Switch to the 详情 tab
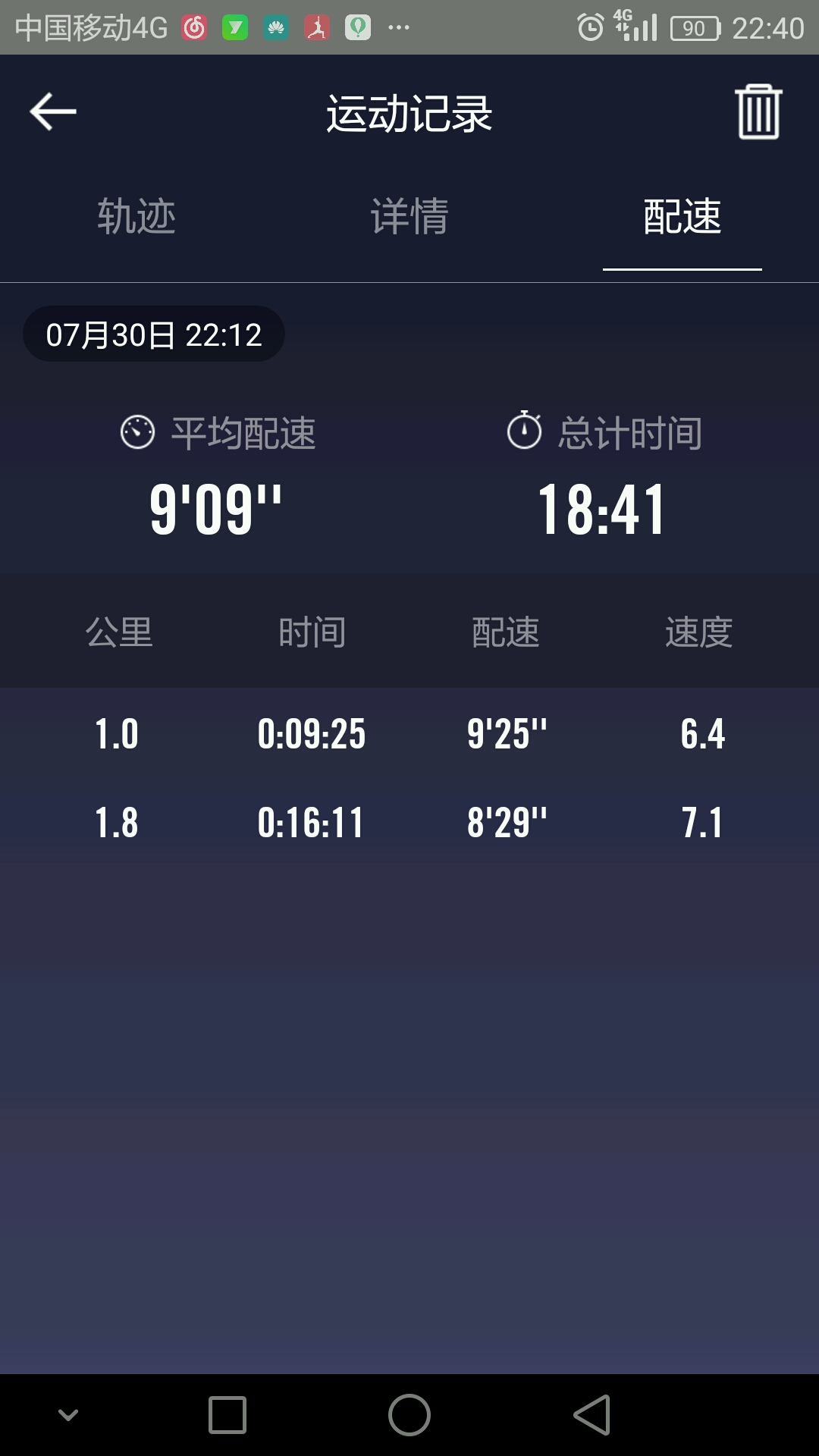Screen dimensions: 819x1456 (x=409, y=218)
